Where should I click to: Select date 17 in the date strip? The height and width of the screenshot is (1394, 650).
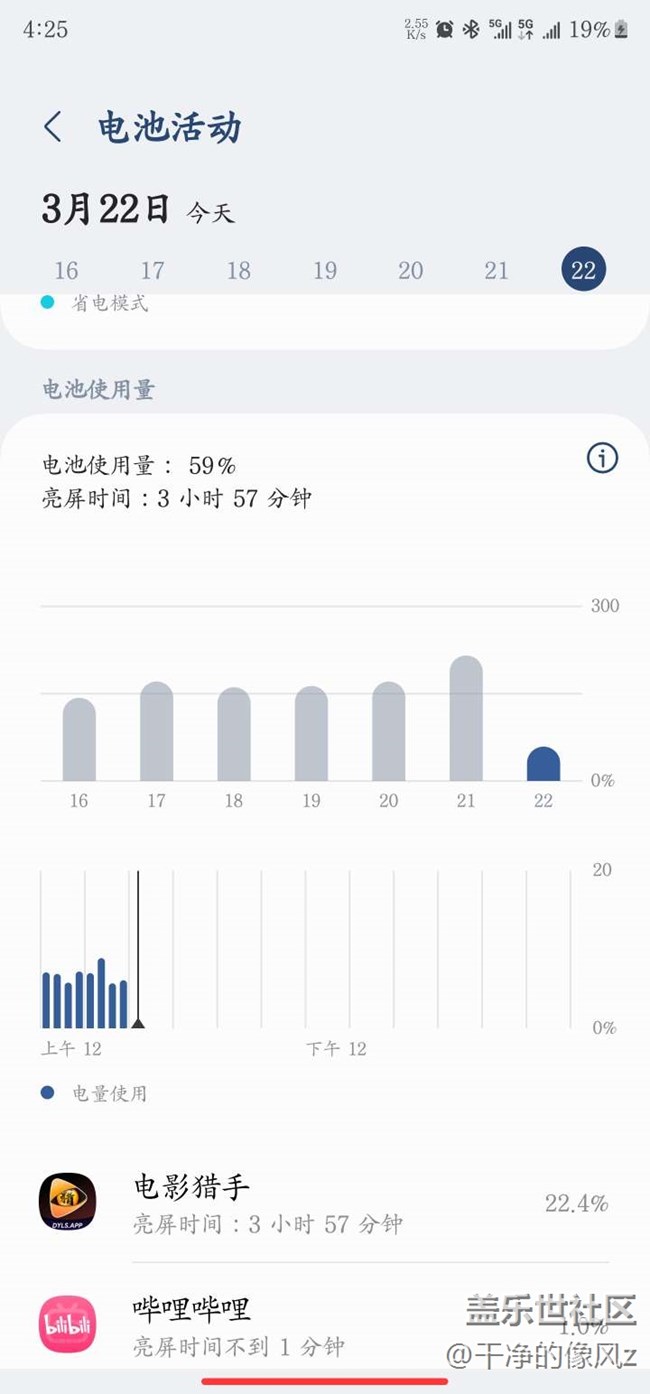coord(152,270)
